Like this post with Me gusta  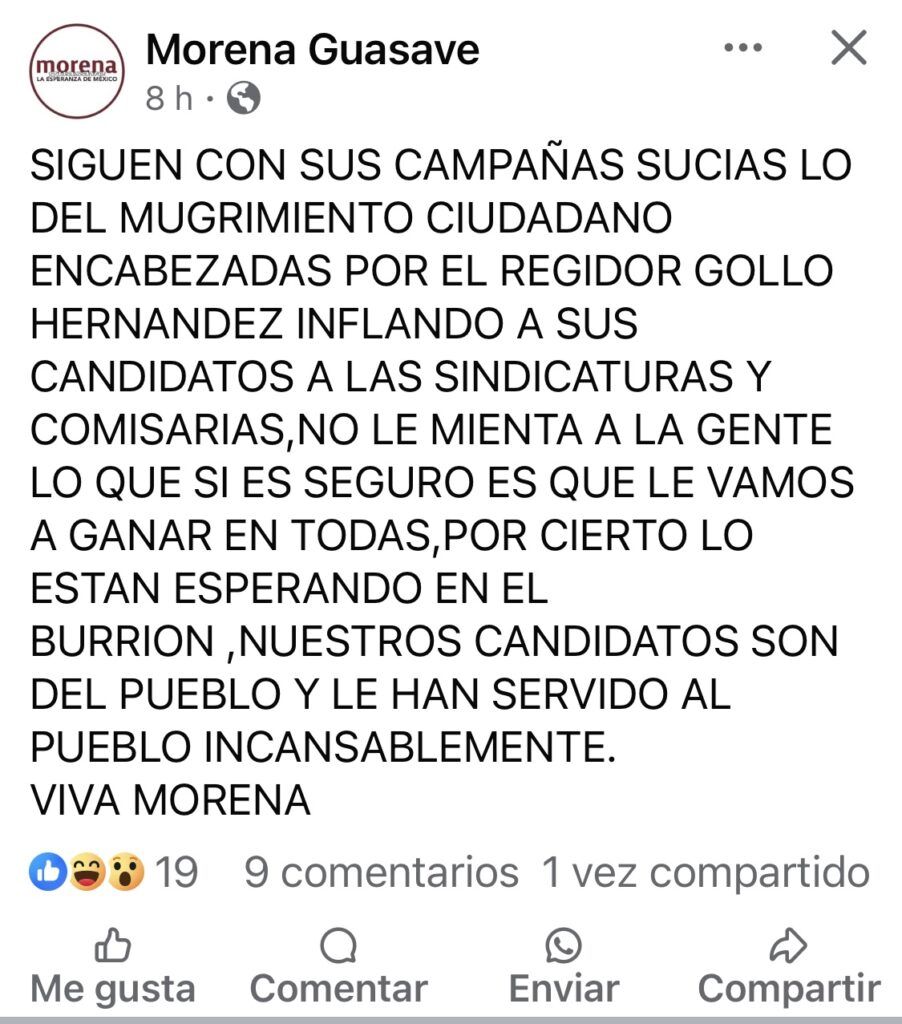click(x=112, y=968)
